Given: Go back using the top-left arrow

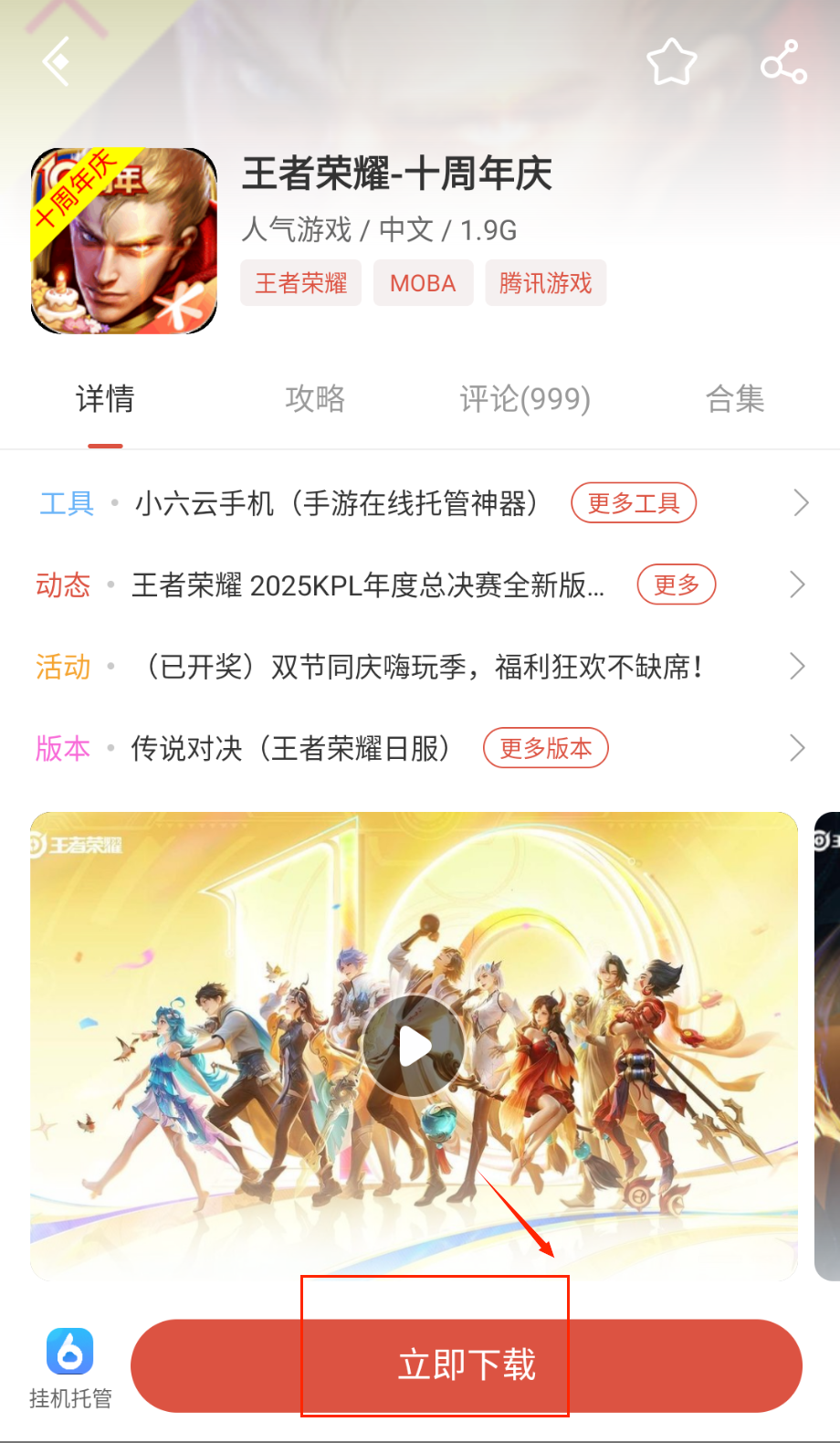Looking at the screenshot, I should [x=57, y=62].
